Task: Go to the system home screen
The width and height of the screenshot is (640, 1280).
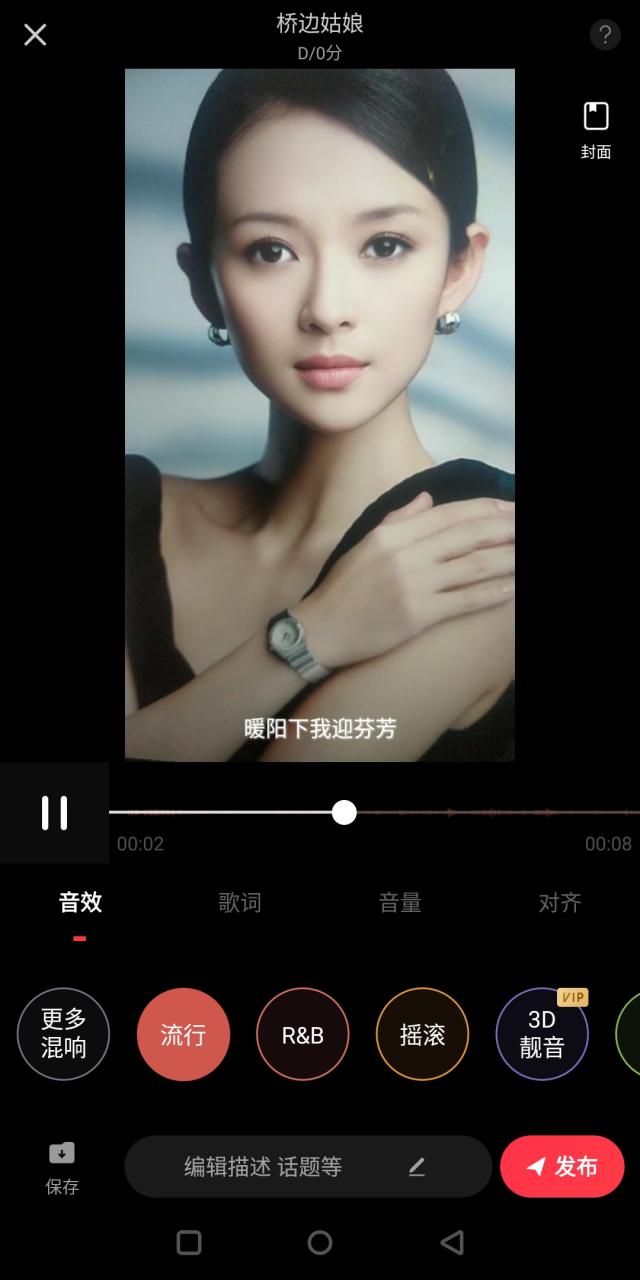Action: pyautogui.click(x=320, y=1242)
